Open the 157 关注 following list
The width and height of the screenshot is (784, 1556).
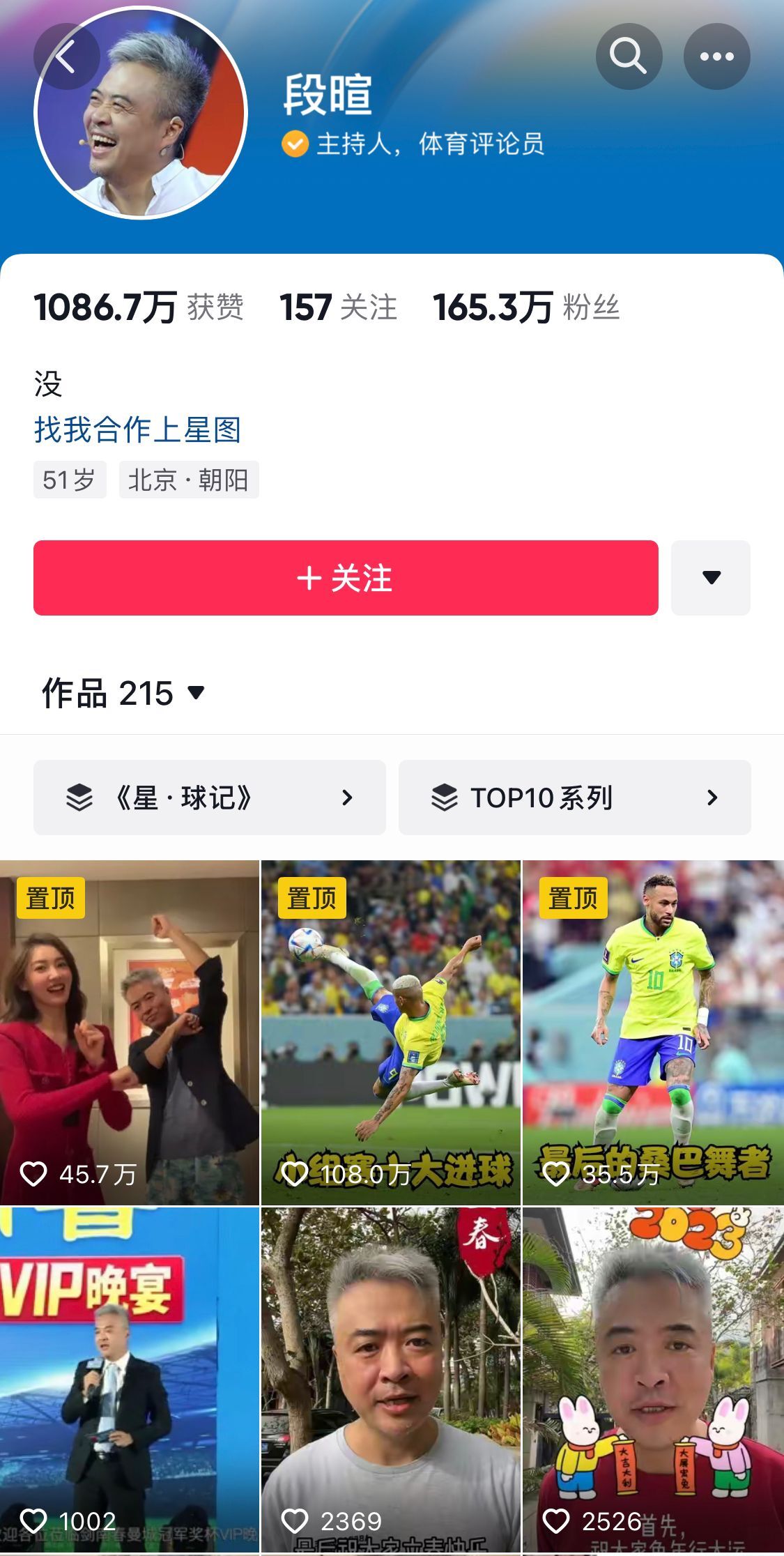[338, 307]
